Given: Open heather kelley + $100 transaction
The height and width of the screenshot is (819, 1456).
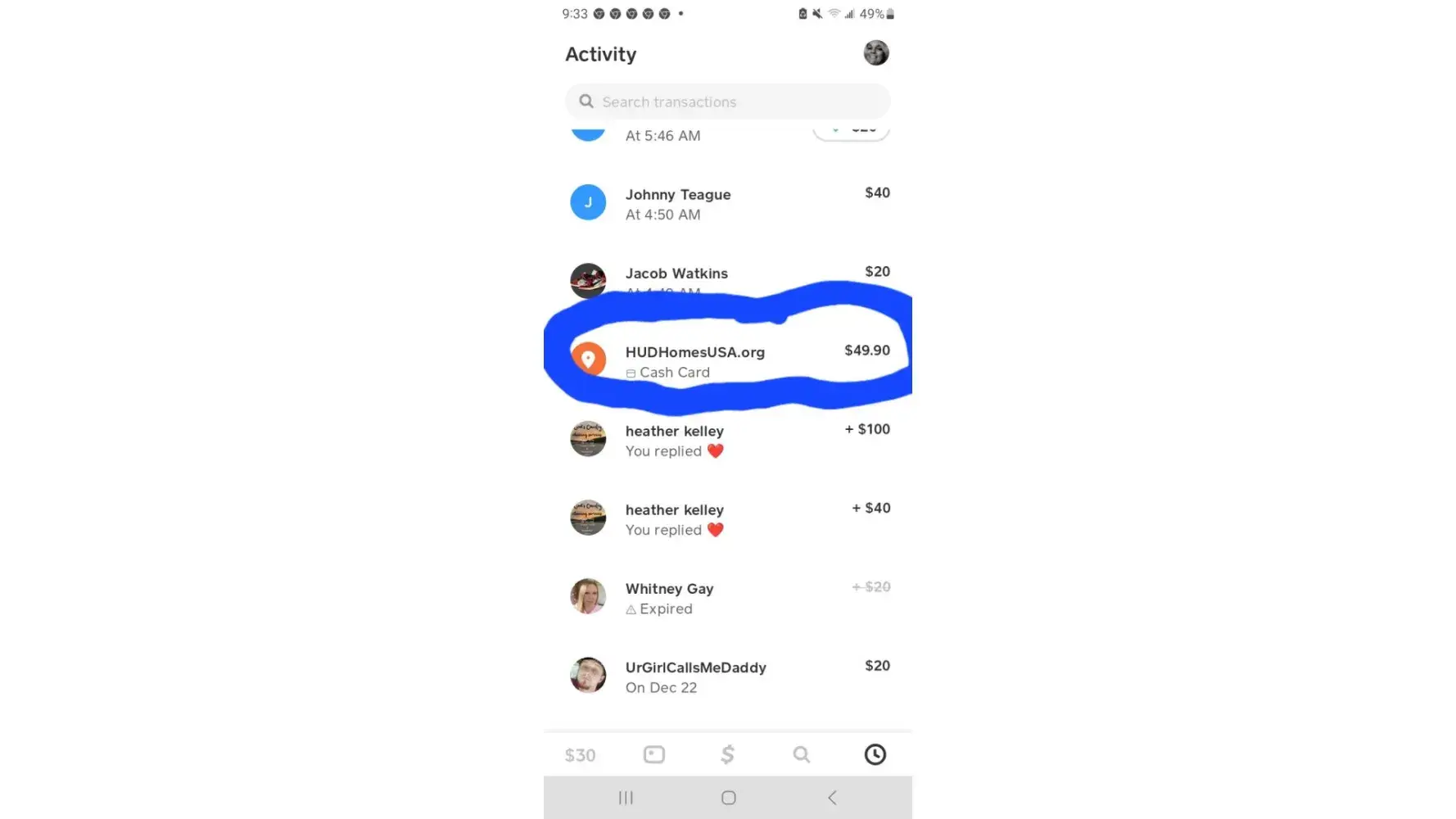Looking at the screenshot, I should [x=727, y=441].
